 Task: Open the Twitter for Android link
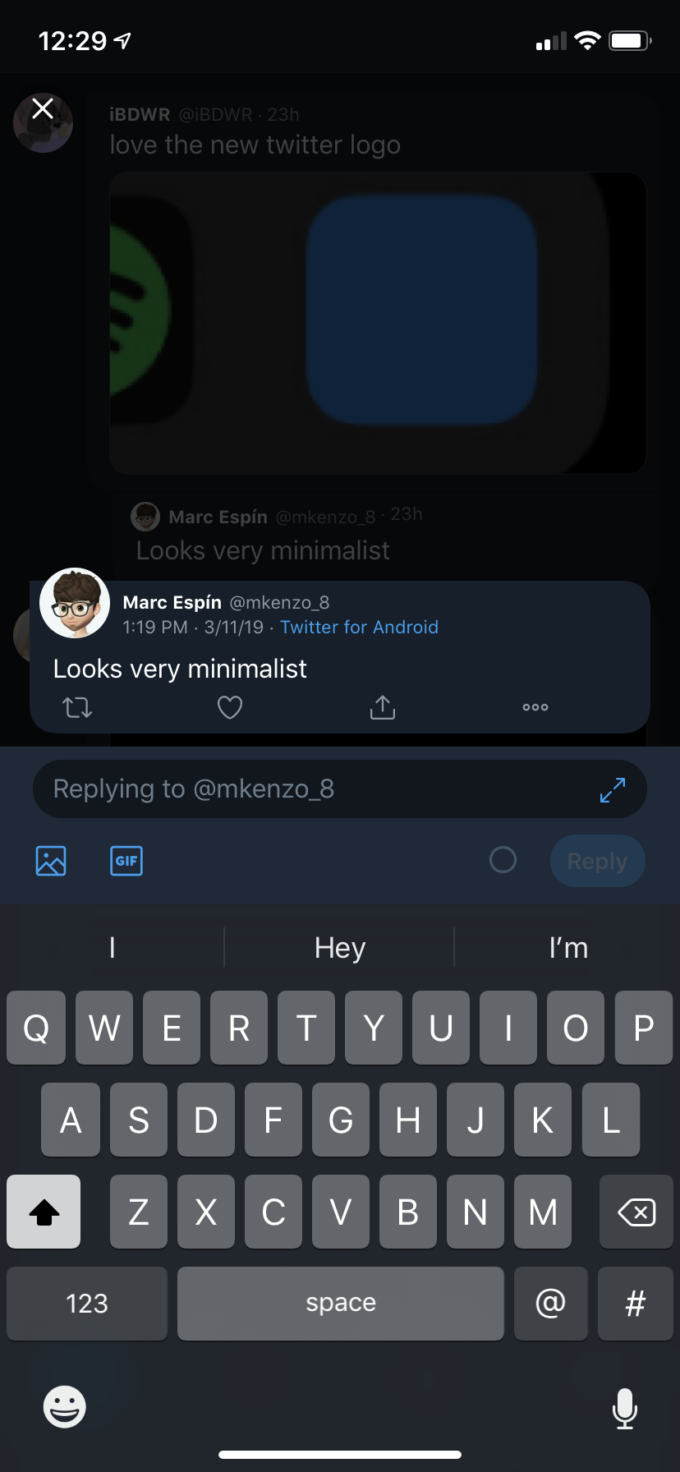pos(359,627)
